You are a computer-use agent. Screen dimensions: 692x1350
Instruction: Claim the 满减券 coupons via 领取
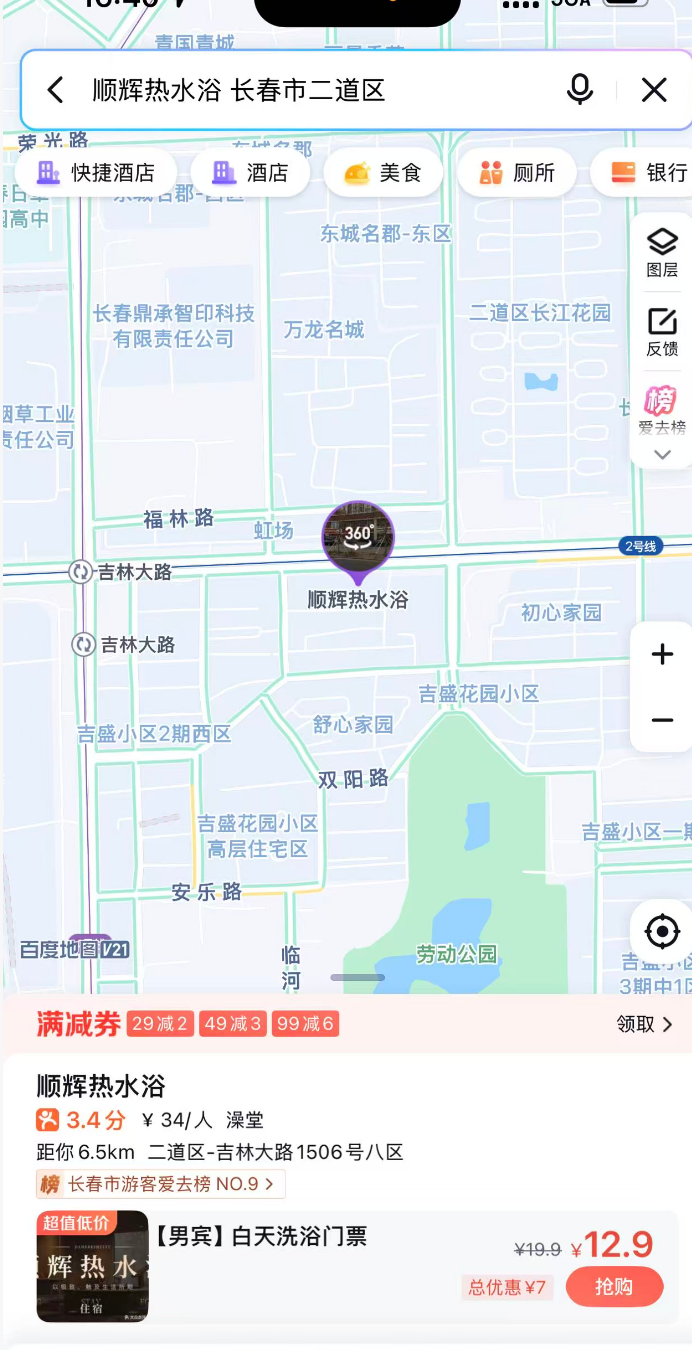pos(645,1024)
